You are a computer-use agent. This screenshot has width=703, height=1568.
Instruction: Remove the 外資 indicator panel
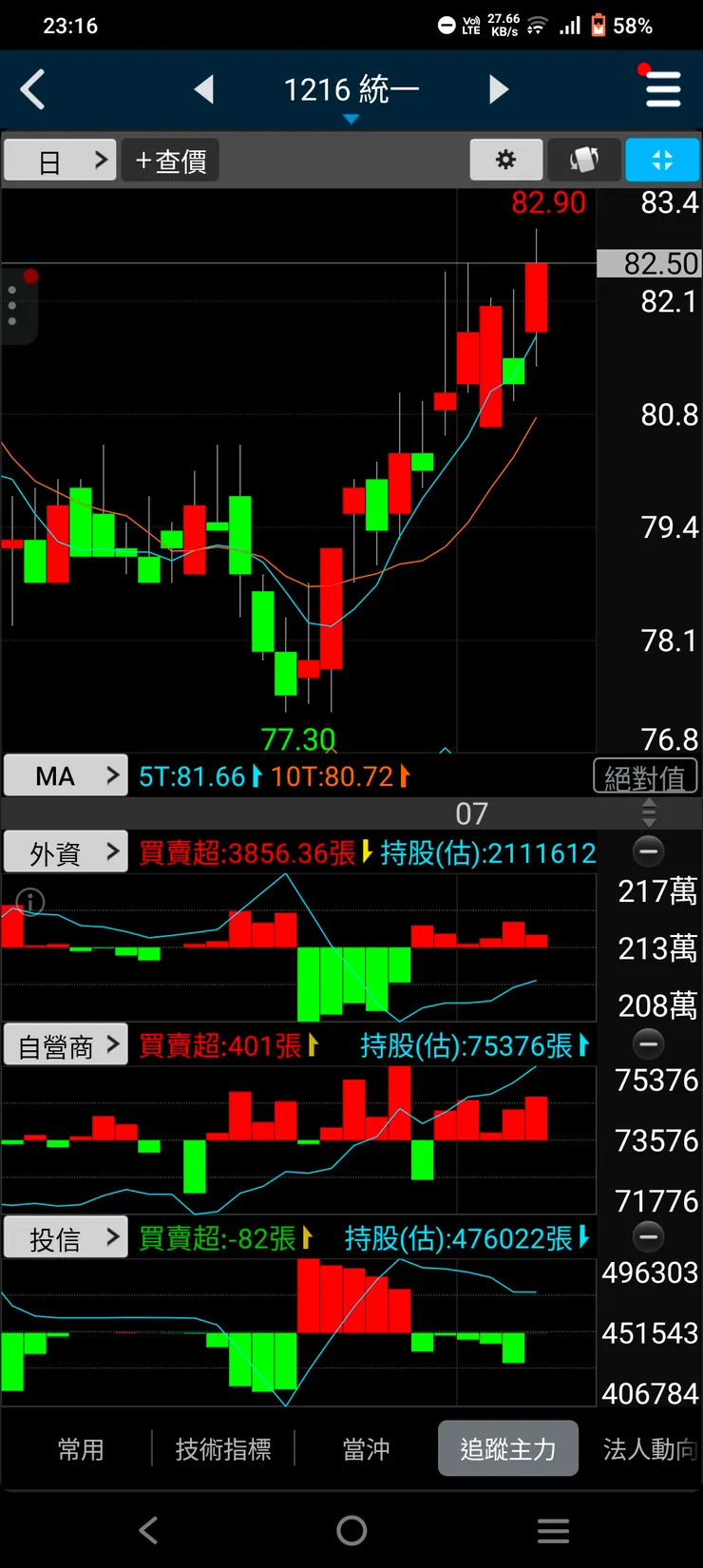click(x=649, y=851)
